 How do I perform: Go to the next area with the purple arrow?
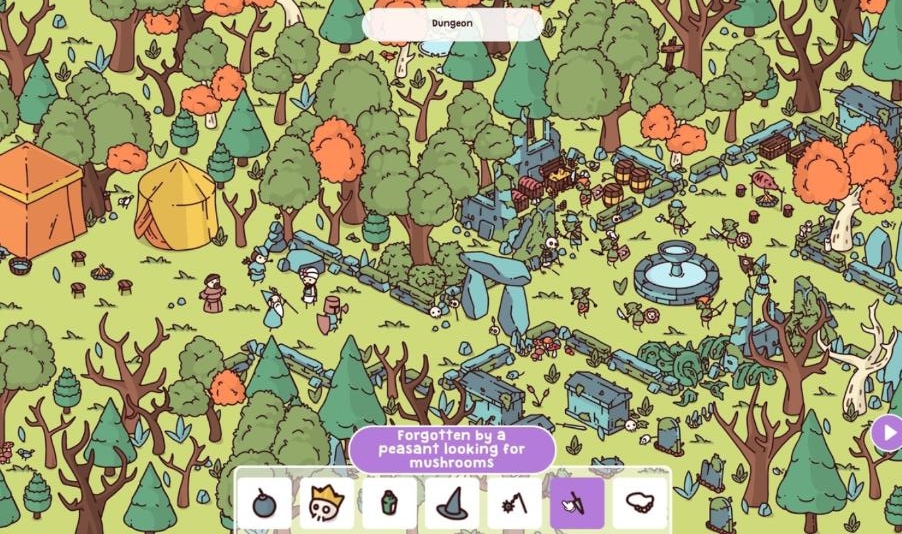(x=886, y=433)
